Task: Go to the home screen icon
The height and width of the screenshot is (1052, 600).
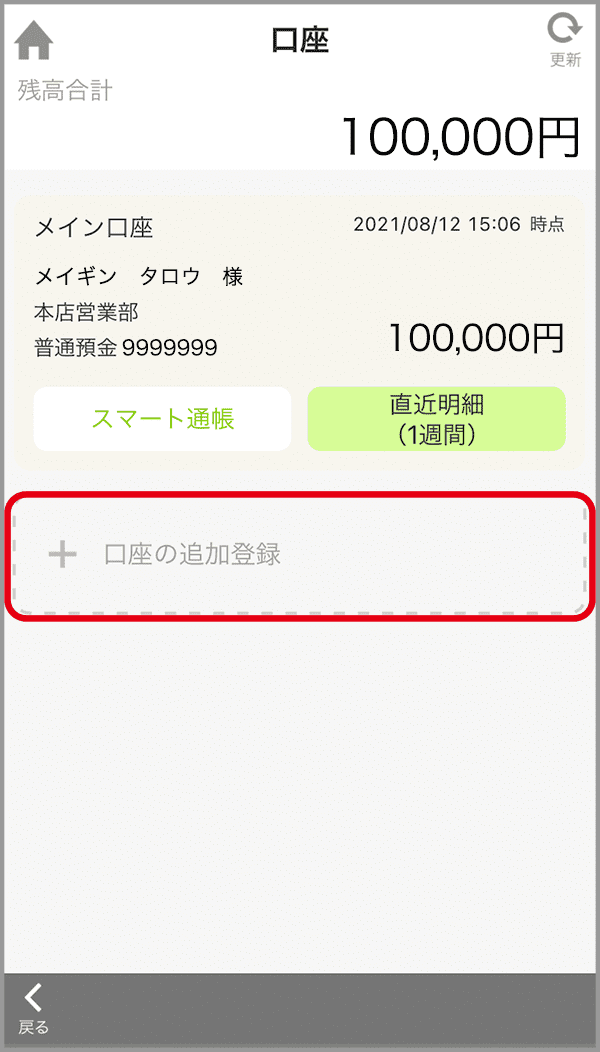Action: pos(34,41)
